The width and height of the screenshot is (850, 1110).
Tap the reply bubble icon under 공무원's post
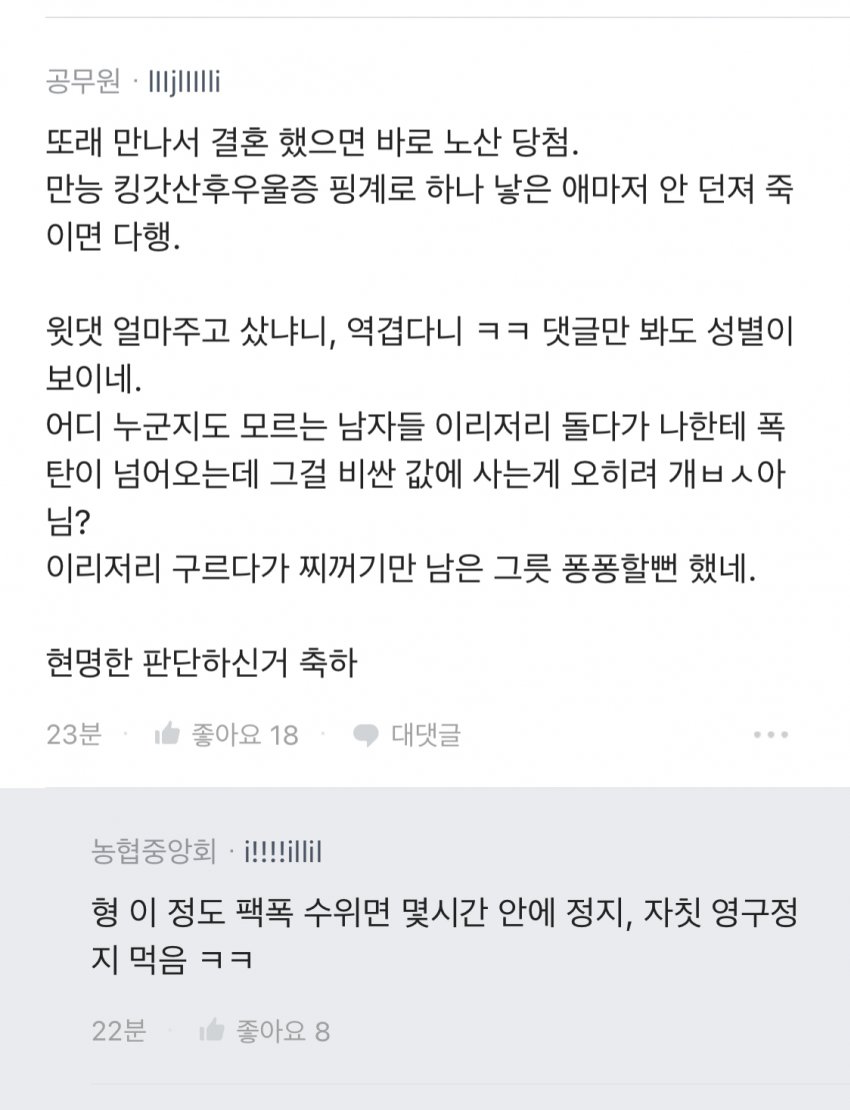click(x=367, y=732)
